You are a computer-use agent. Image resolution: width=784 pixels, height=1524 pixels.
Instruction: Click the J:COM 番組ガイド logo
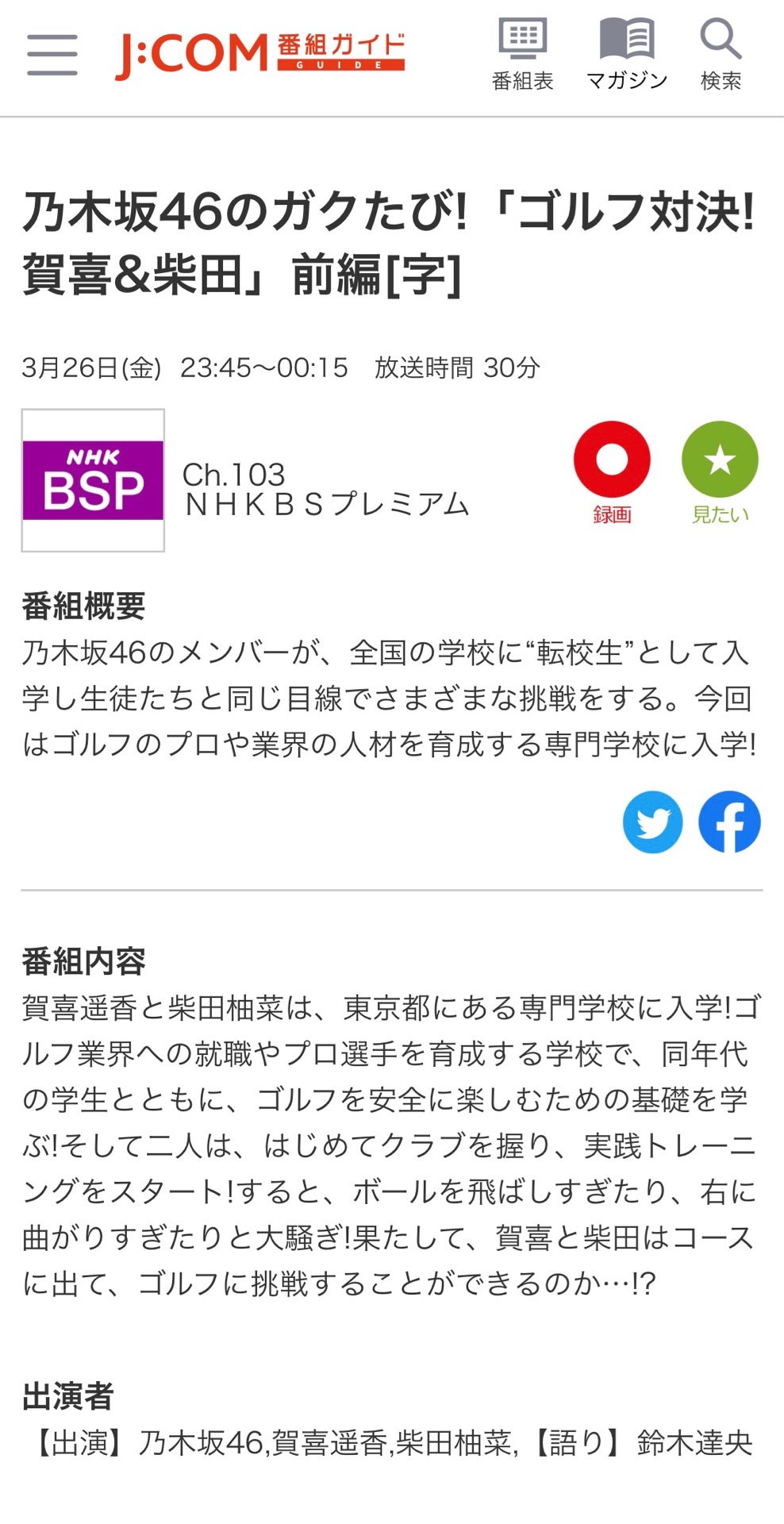258,49
